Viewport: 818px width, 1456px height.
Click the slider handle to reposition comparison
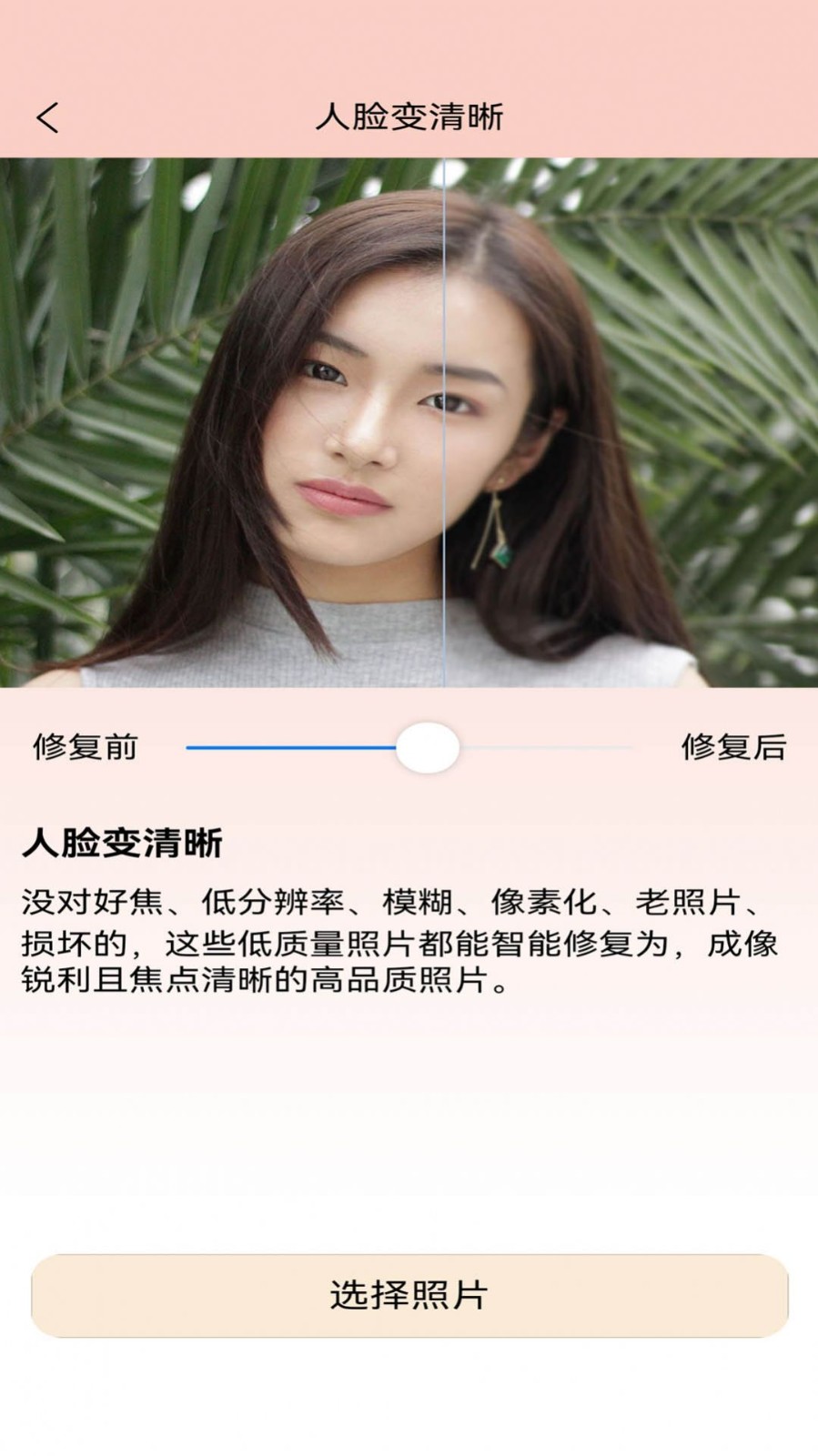(x=428, y=746)
